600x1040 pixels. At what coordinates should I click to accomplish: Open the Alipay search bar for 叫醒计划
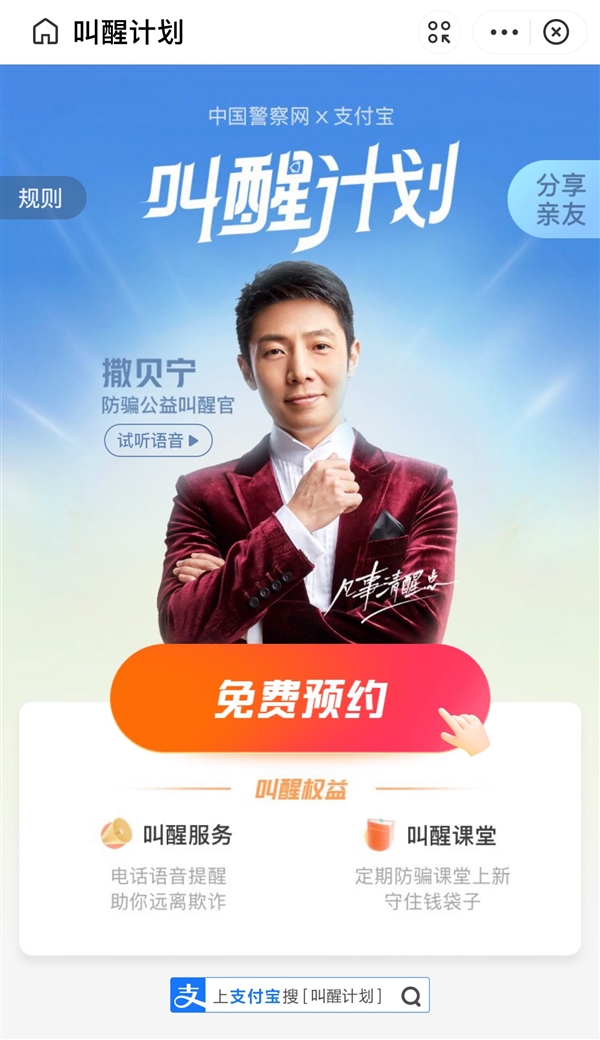tap(300, 995)
